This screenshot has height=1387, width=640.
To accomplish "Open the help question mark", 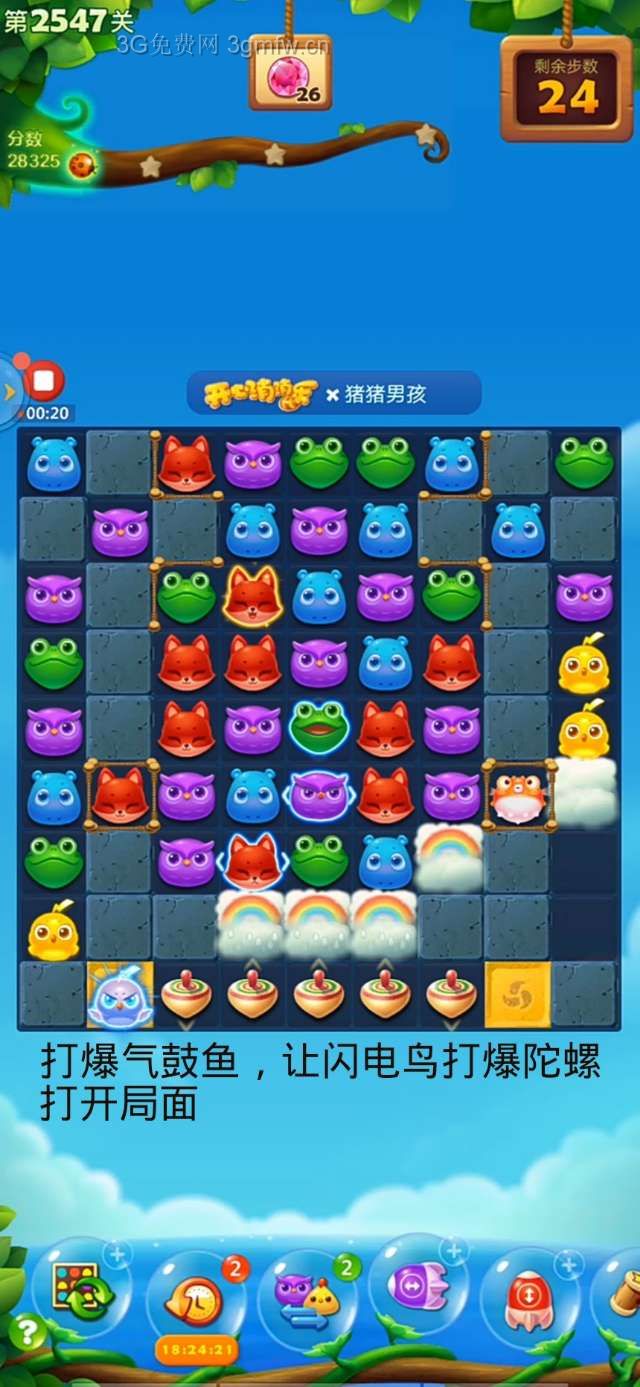I will [26, 1331].
